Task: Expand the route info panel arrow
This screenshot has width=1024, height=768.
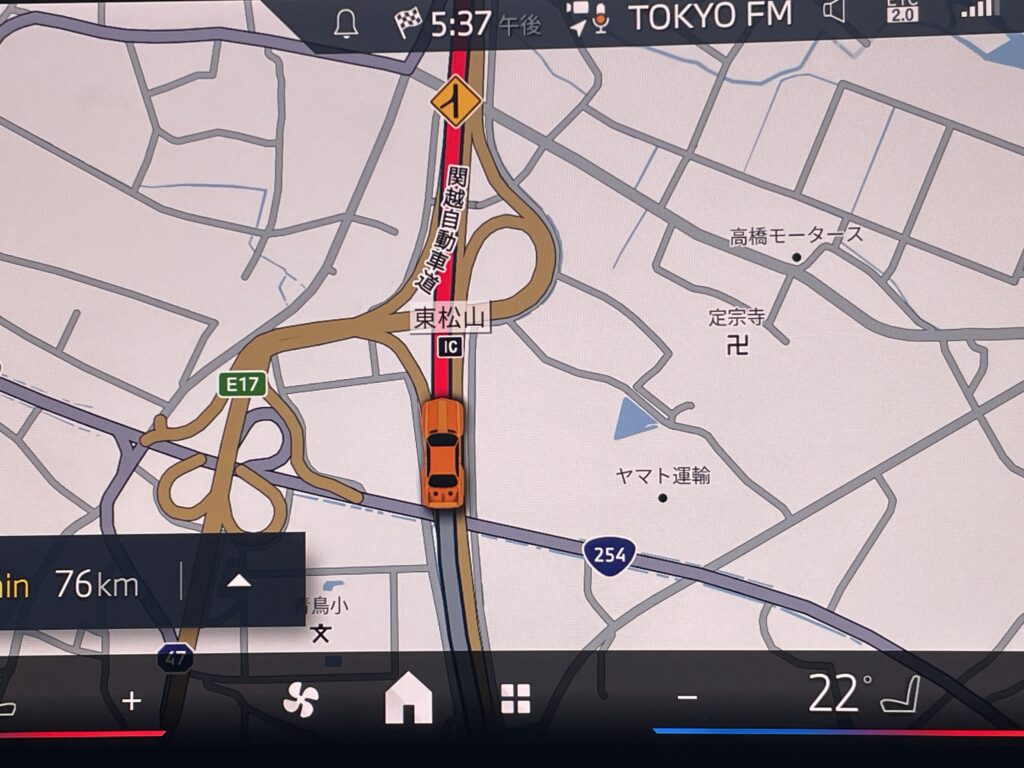Action: (239, 582)
